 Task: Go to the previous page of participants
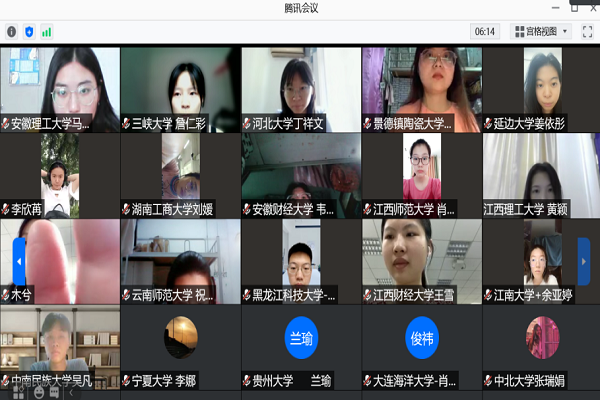pyautogui.click(x=18, y=262)
